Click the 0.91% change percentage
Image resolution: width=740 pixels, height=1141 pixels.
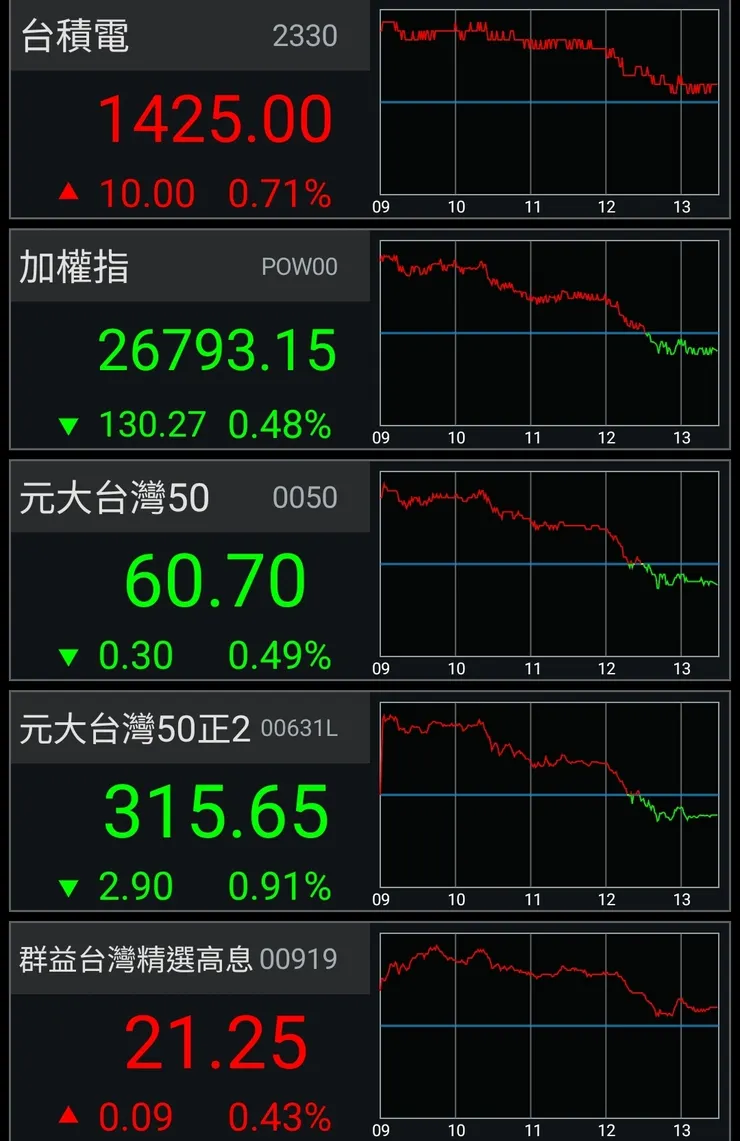(281, 885)
